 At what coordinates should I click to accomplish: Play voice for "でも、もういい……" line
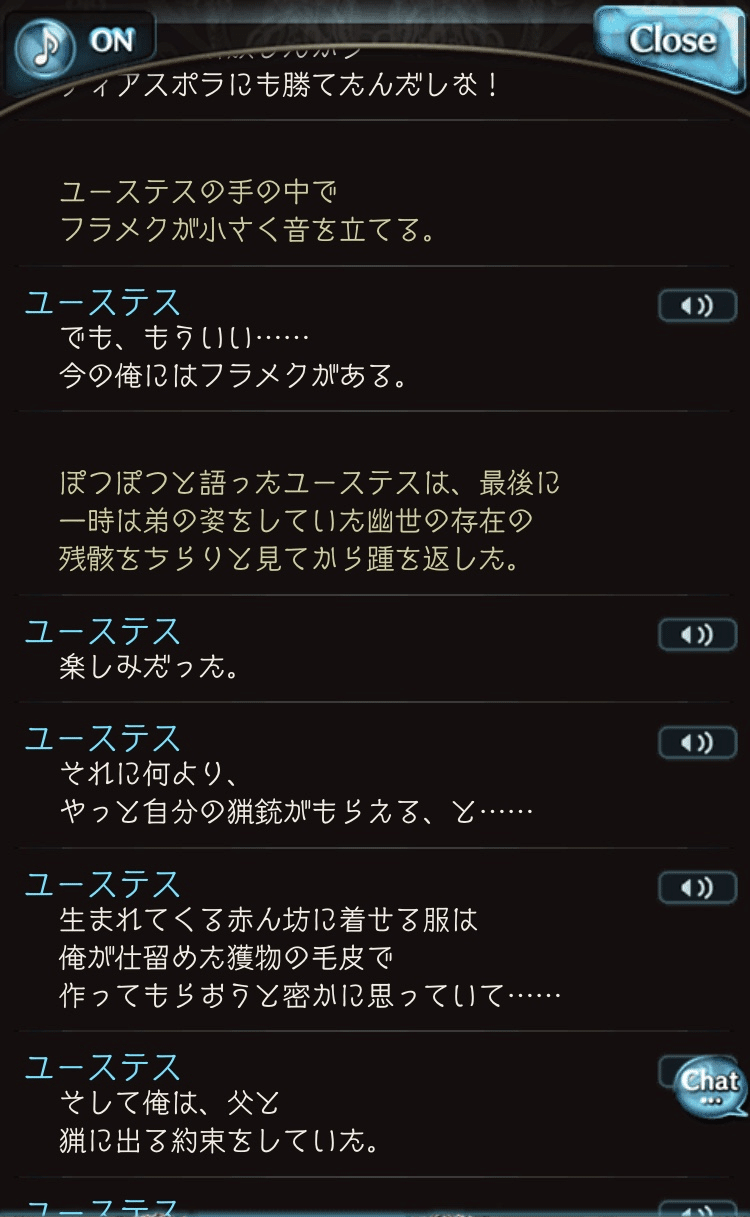tap(697, 306)
